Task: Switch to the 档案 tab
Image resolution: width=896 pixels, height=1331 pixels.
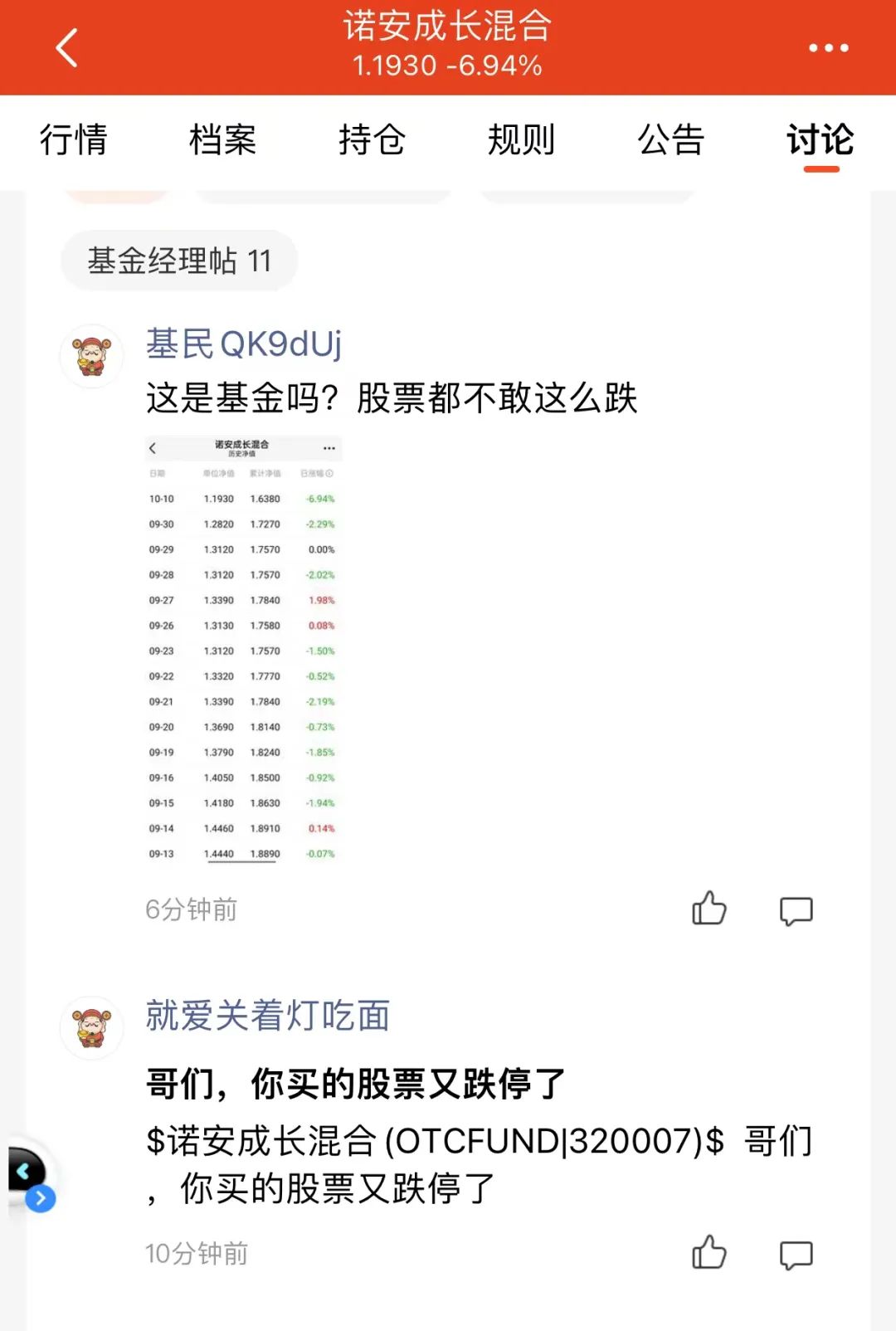Action: [x=222, y=139]
